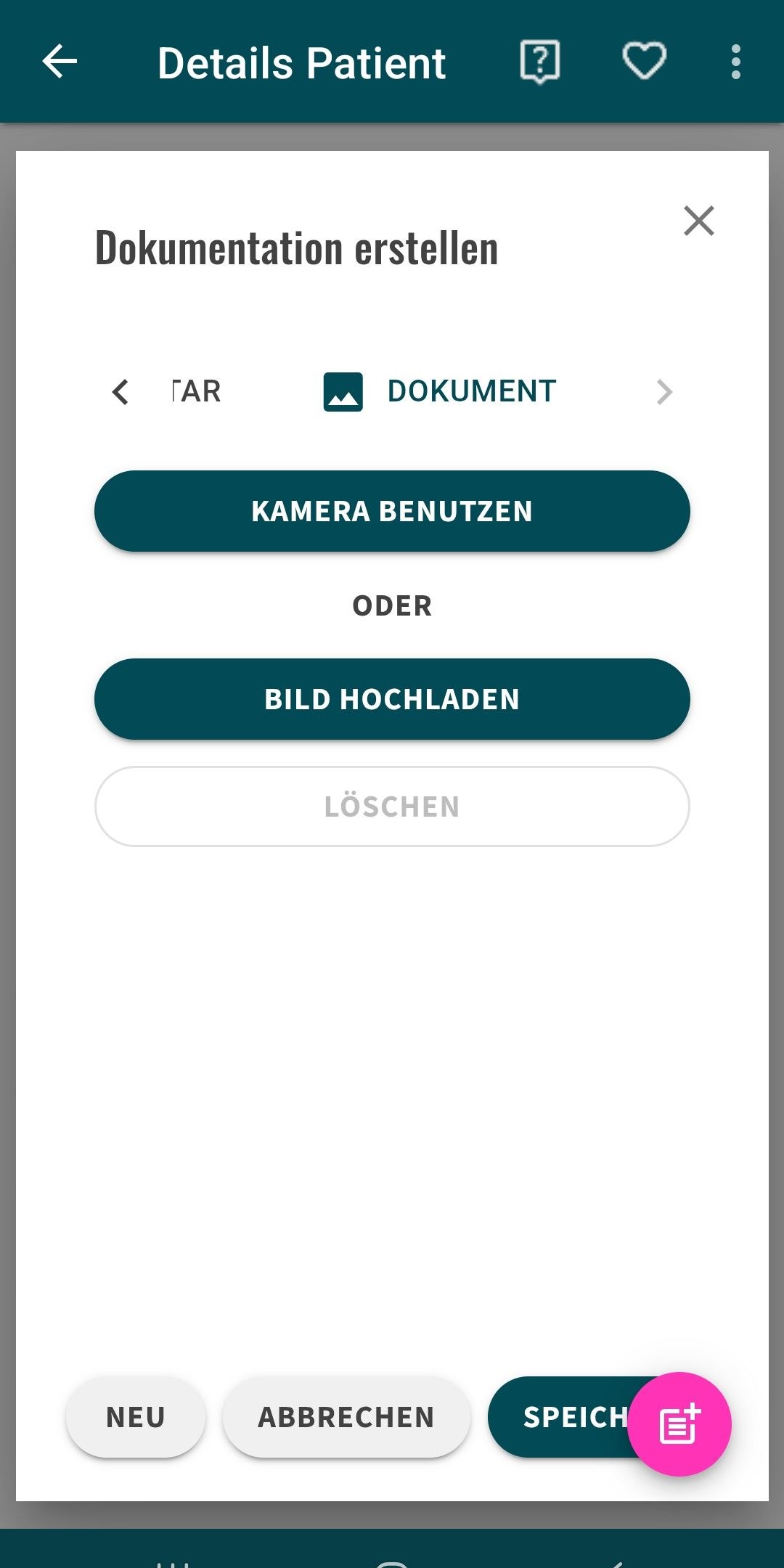Cancel with the Abbrechen button
Screen dimensions: 784x1568
[x=346, y=1417]
